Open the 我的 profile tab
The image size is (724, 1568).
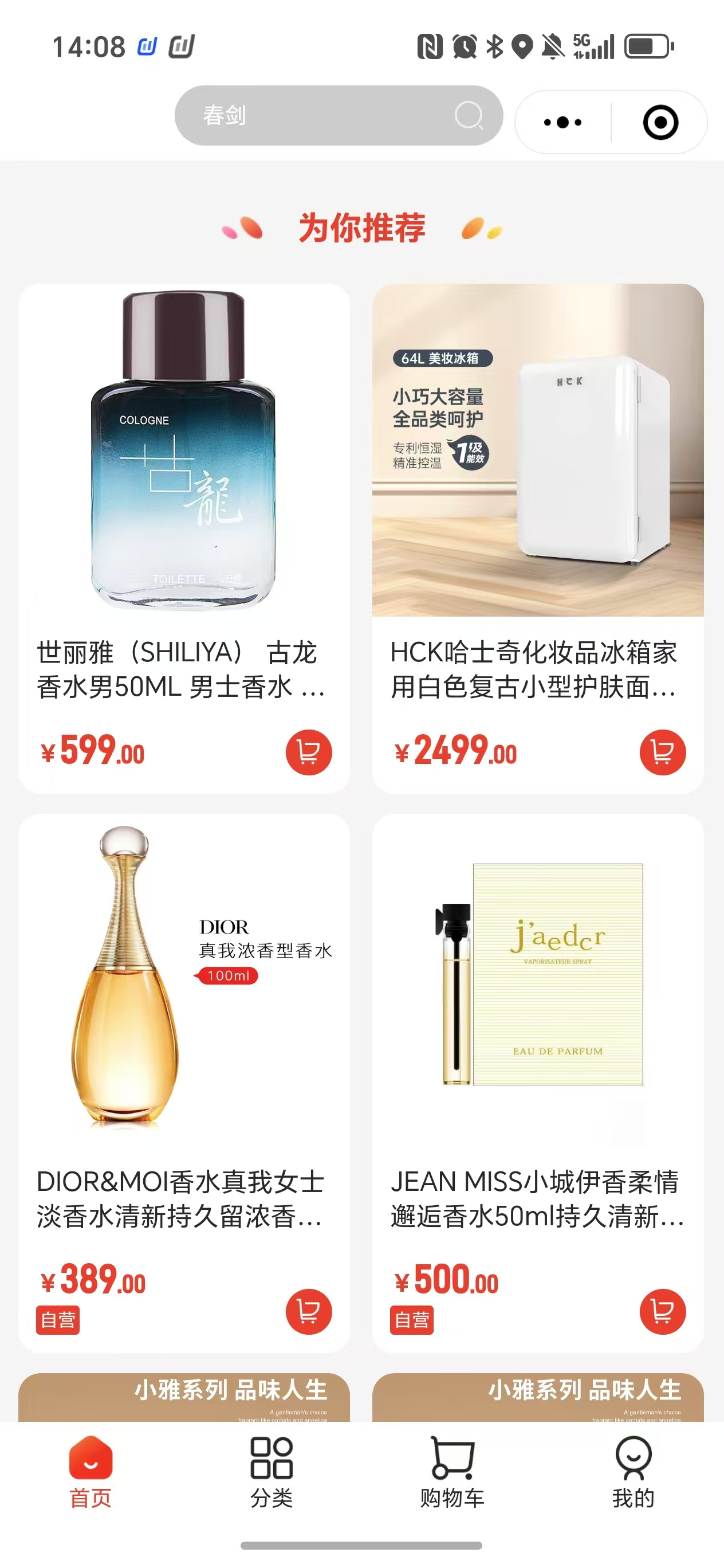pyautogui.click(x=633, y=1472)
